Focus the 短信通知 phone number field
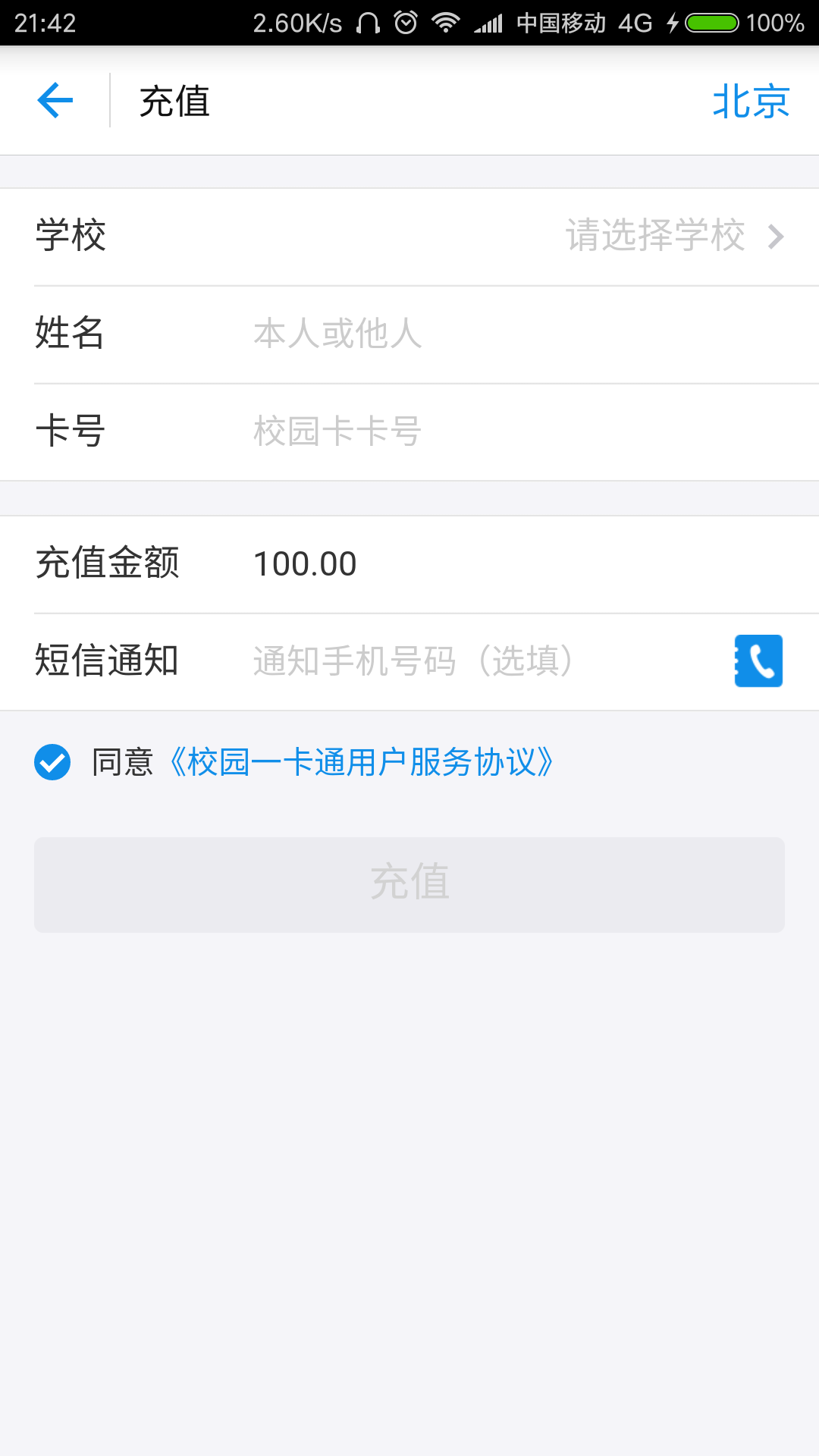The image size is (819, 1456). 470,661
